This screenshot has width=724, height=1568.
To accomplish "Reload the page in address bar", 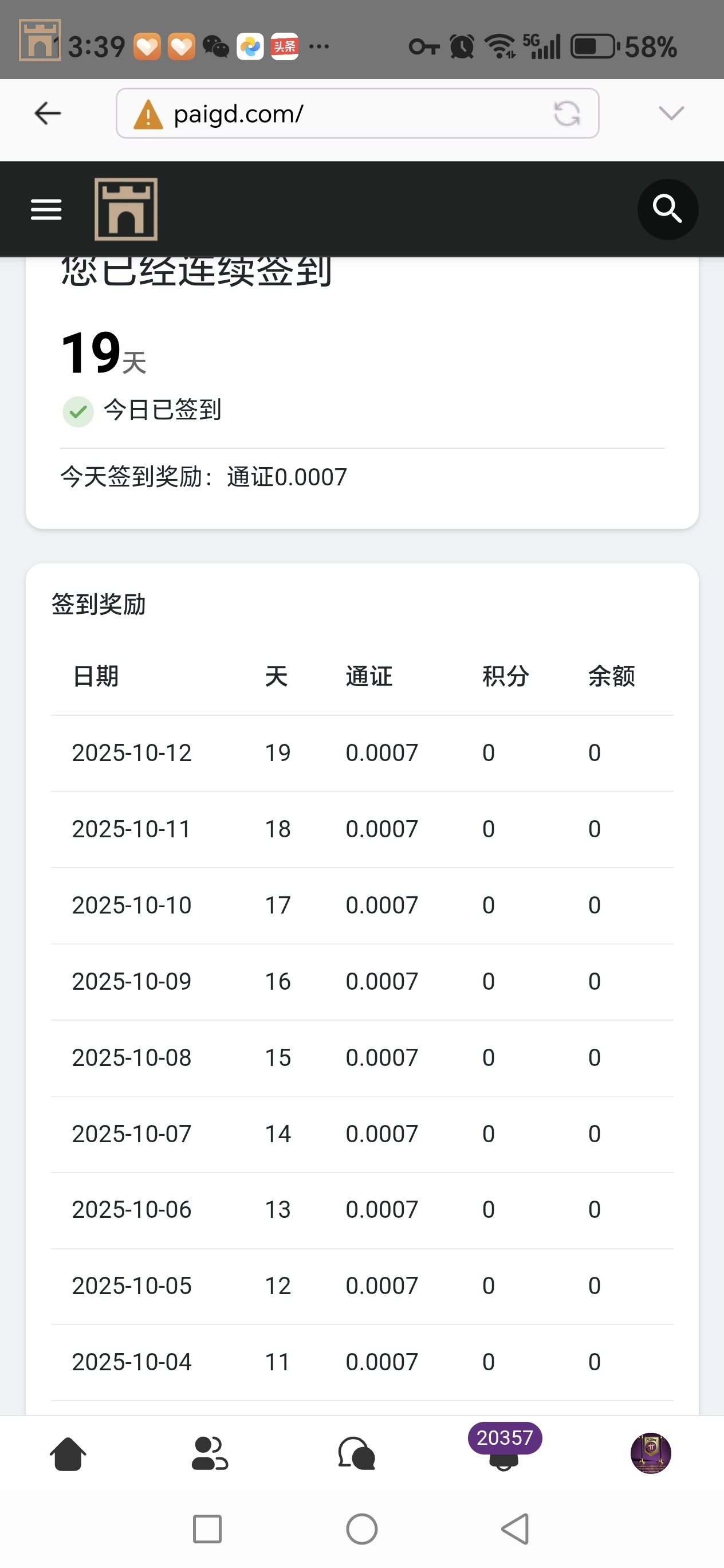I will tap(566, 113).
